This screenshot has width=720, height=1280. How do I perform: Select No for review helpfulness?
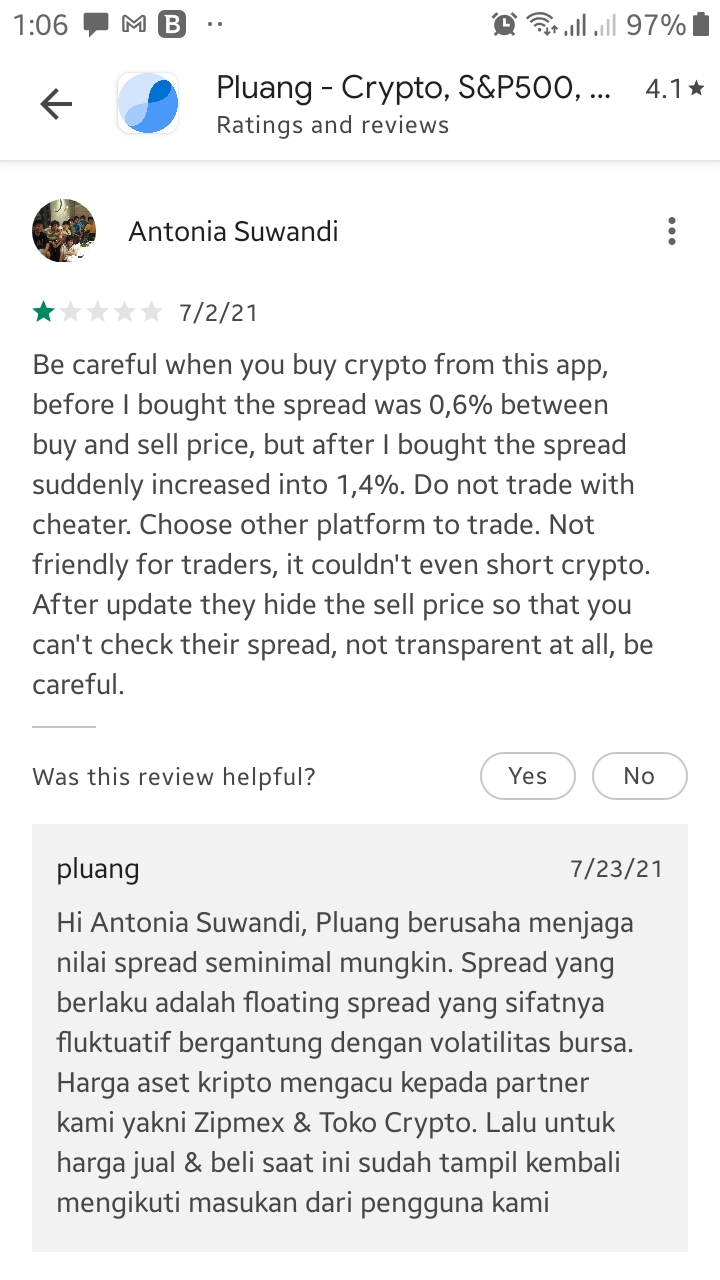click(x=639, y=776)
